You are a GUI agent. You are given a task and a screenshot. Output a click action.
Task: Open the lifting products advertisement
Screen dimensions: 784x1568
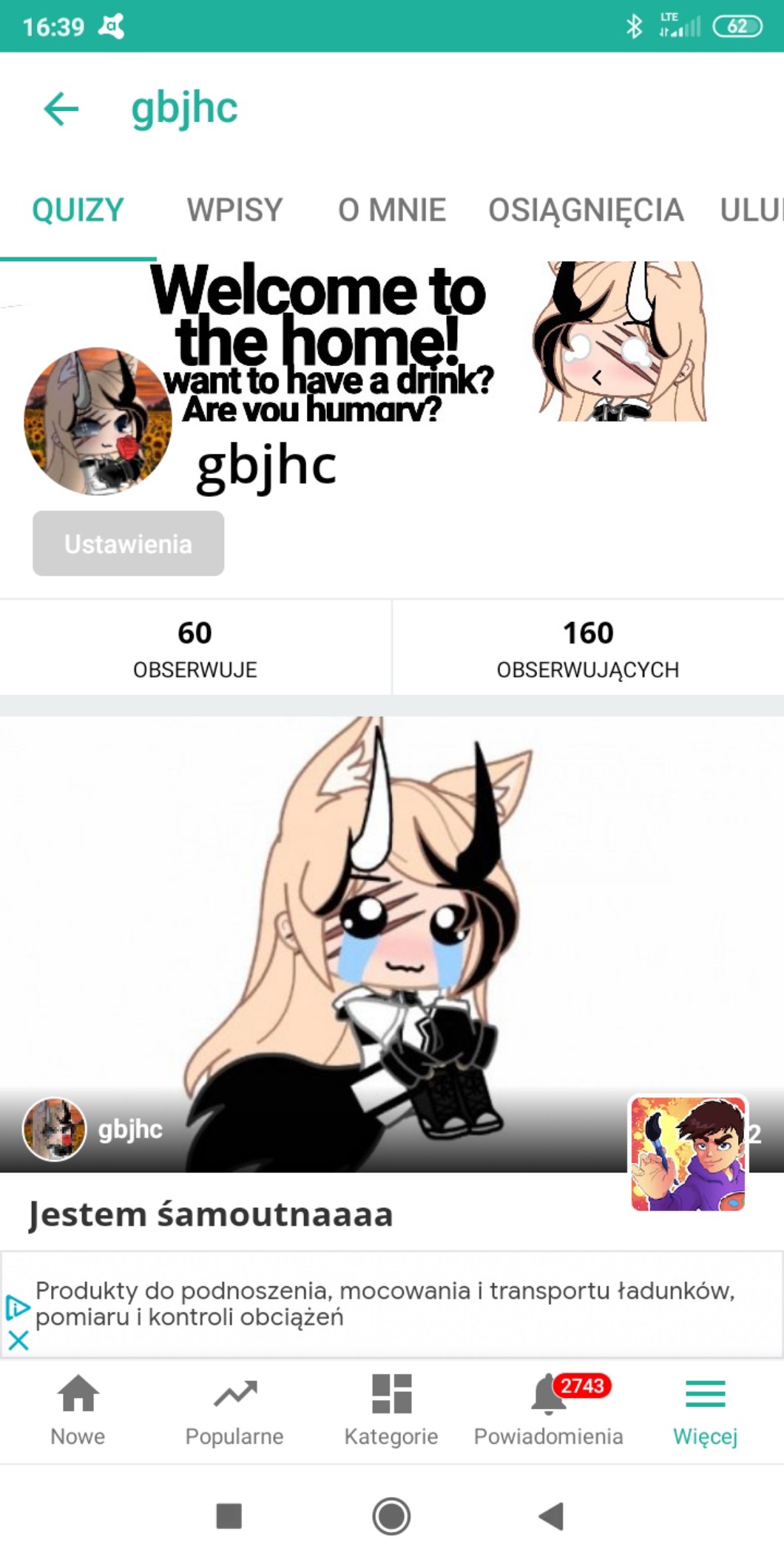pos(385,1304)
